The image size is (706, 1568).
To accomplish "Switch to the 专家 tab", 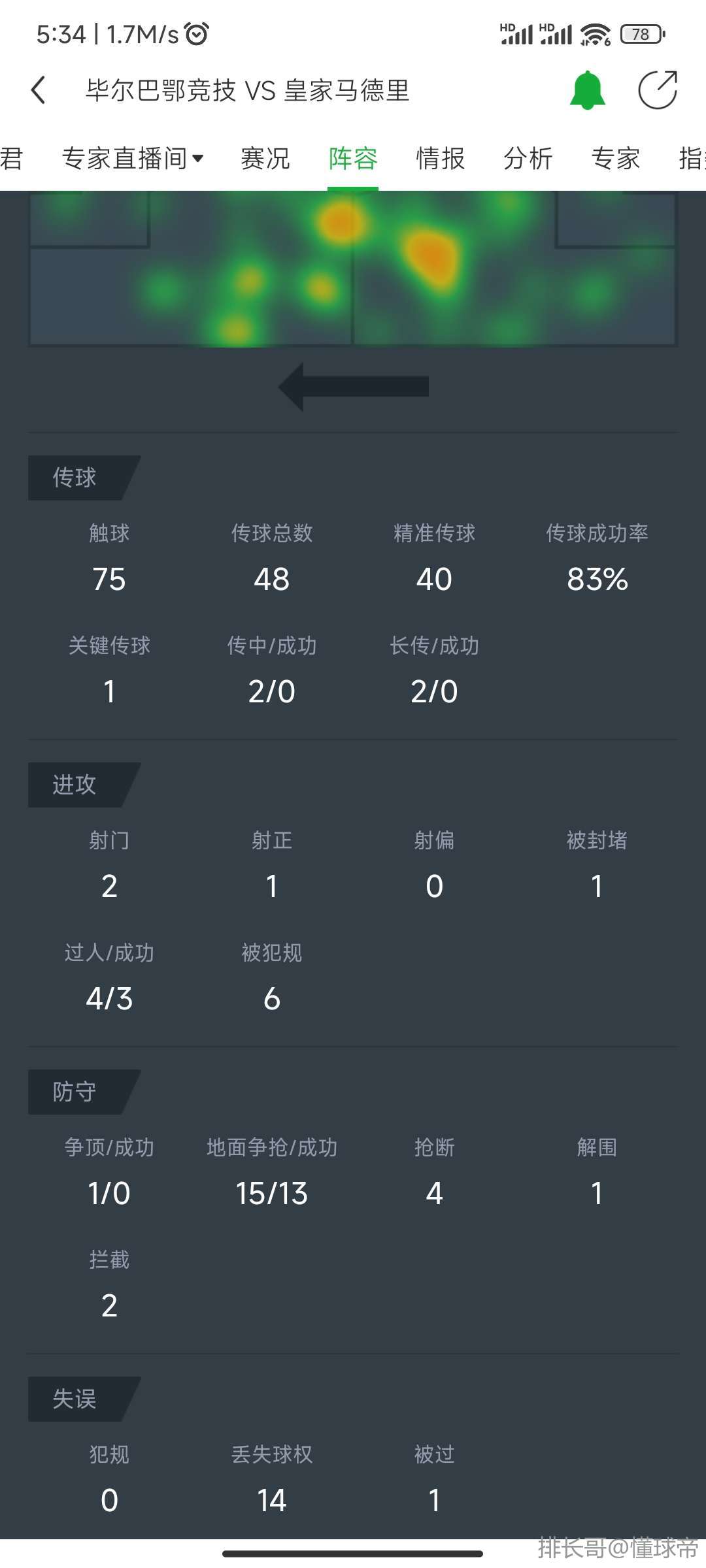I will point(616,159).
